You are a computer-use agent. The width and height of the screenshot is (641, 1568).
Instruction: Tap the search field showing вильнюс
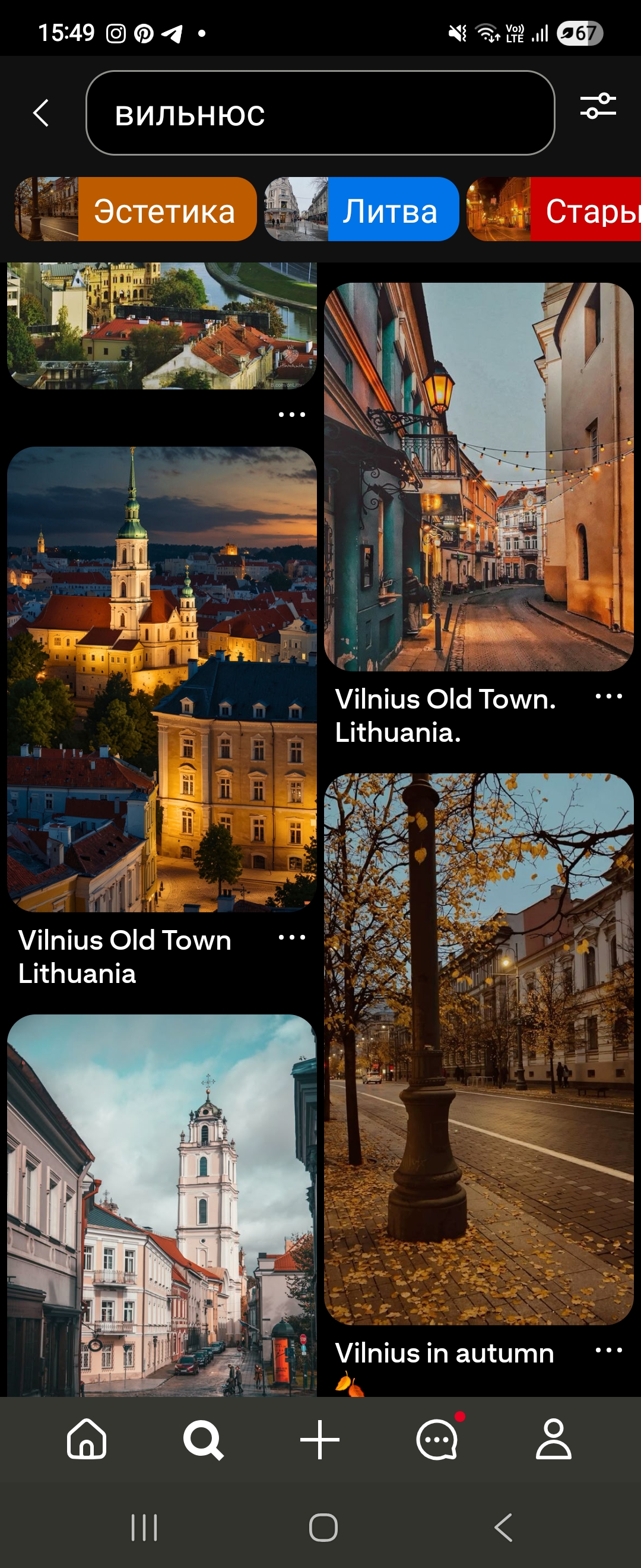[x=320, y=113]
